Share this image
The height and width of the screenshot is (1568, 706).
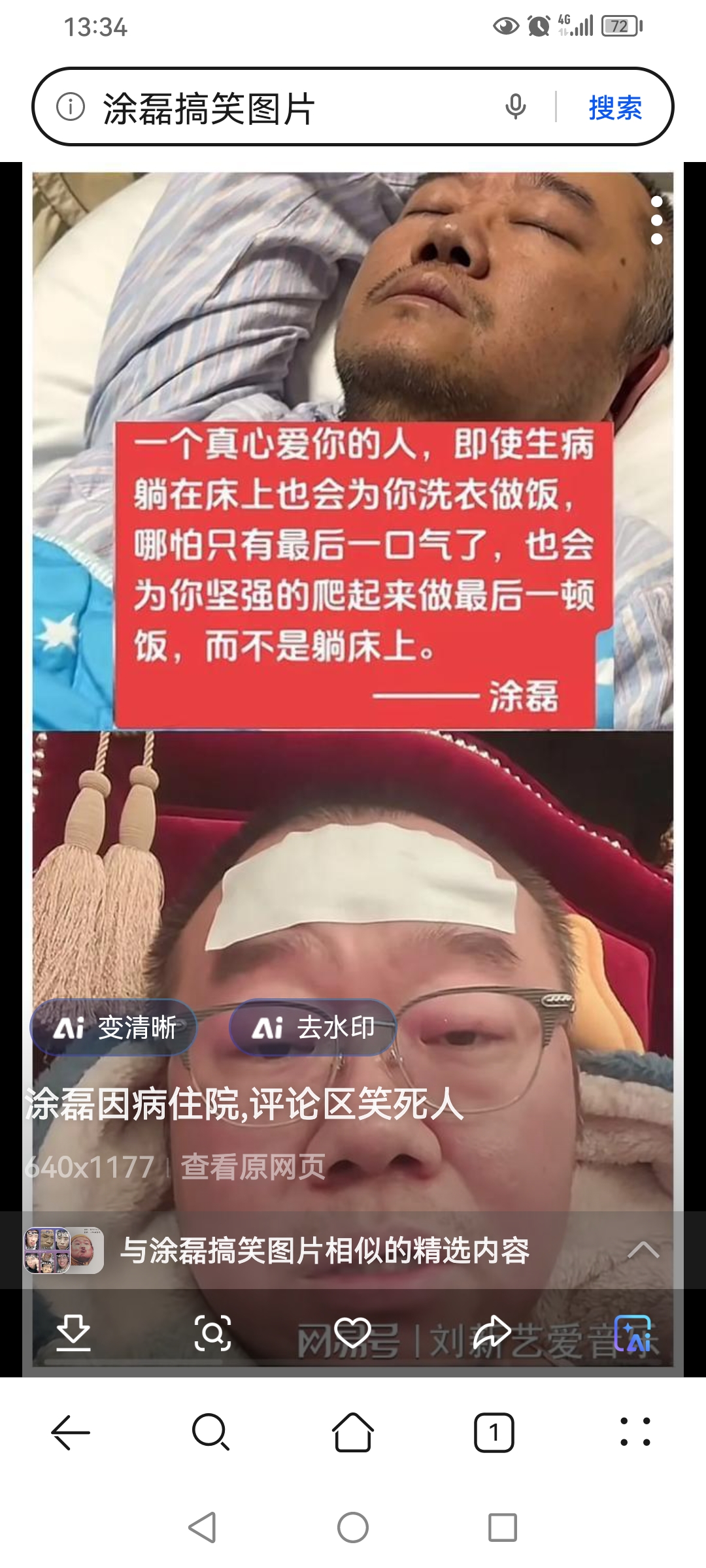point(492,1333)
